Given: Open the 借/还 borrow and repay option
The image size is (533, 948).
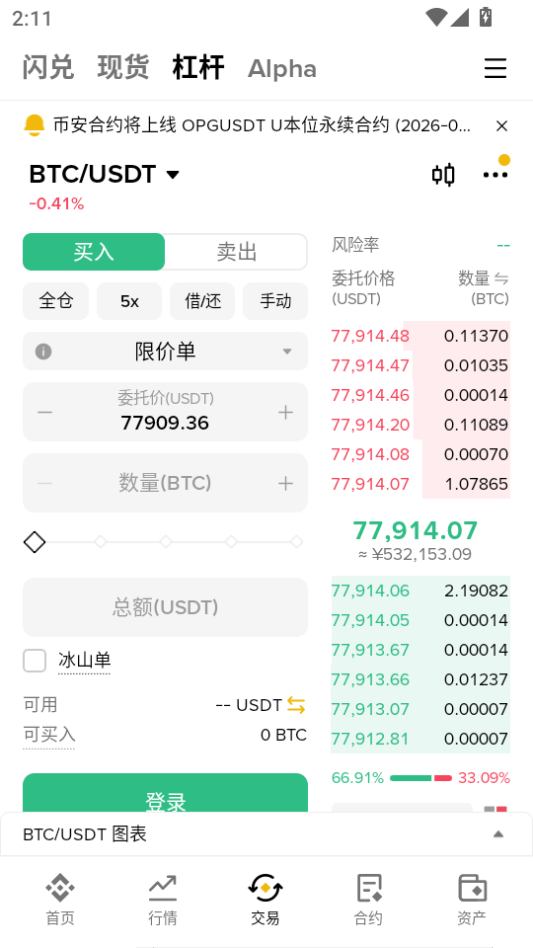Looking at the screenshot, I should (202, 300).
